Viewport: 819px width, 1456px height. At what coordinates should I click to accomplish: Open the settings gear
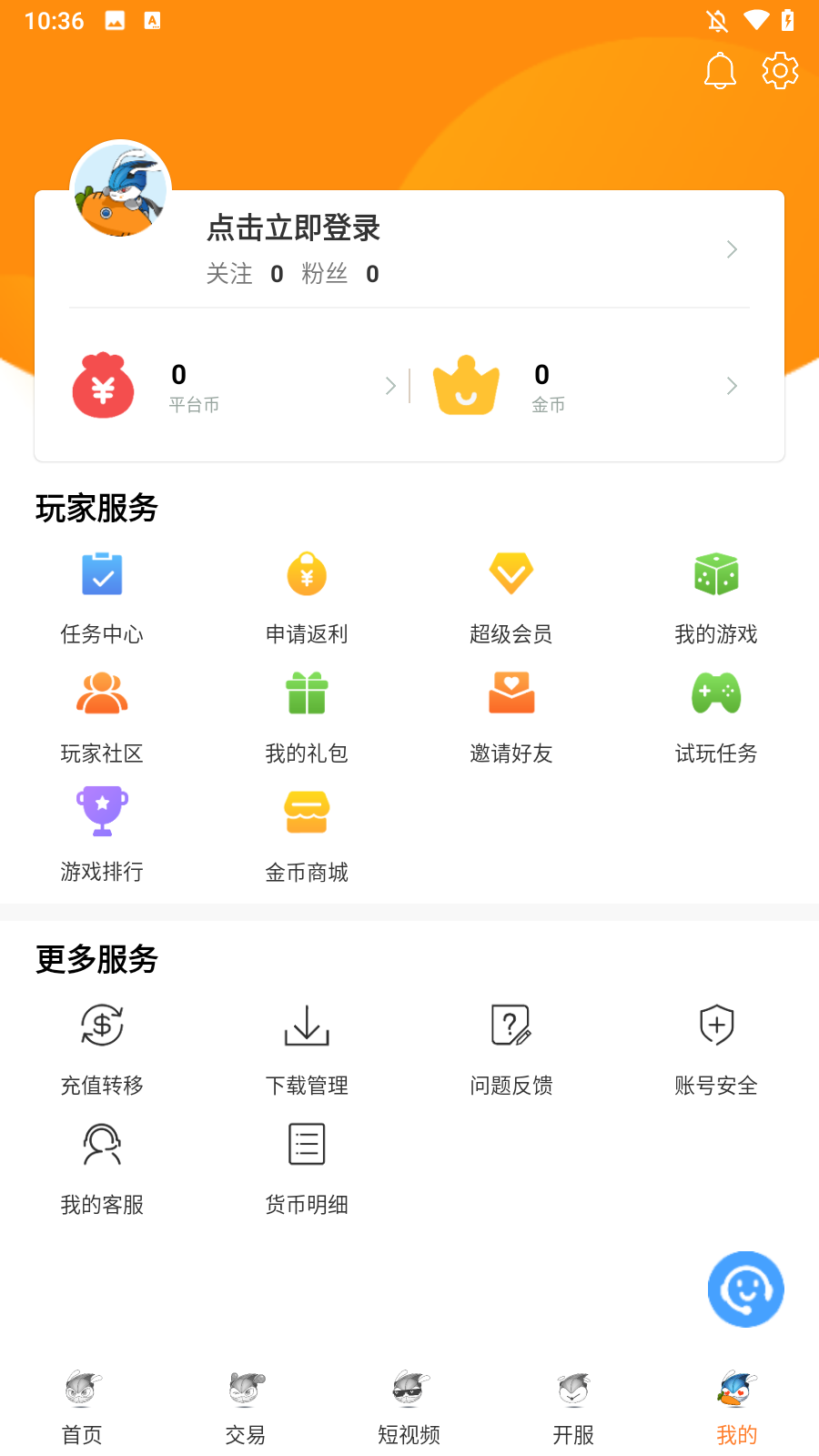click(x=780, y=69)
